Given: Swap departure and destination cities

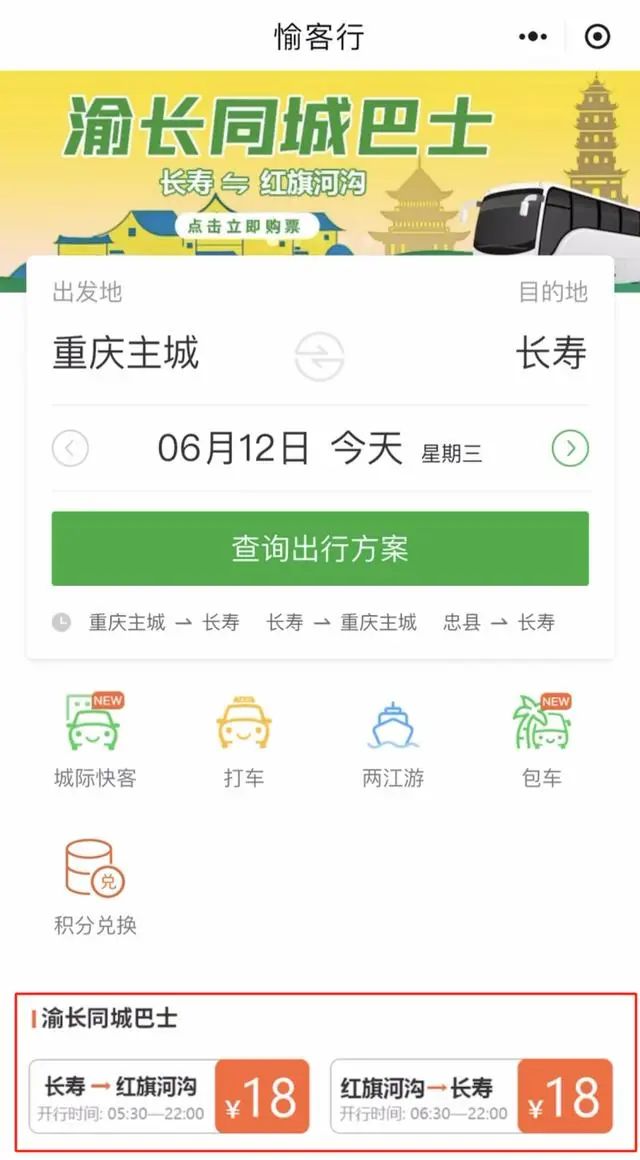Looking at the screenshot, I should coord(320,356).
